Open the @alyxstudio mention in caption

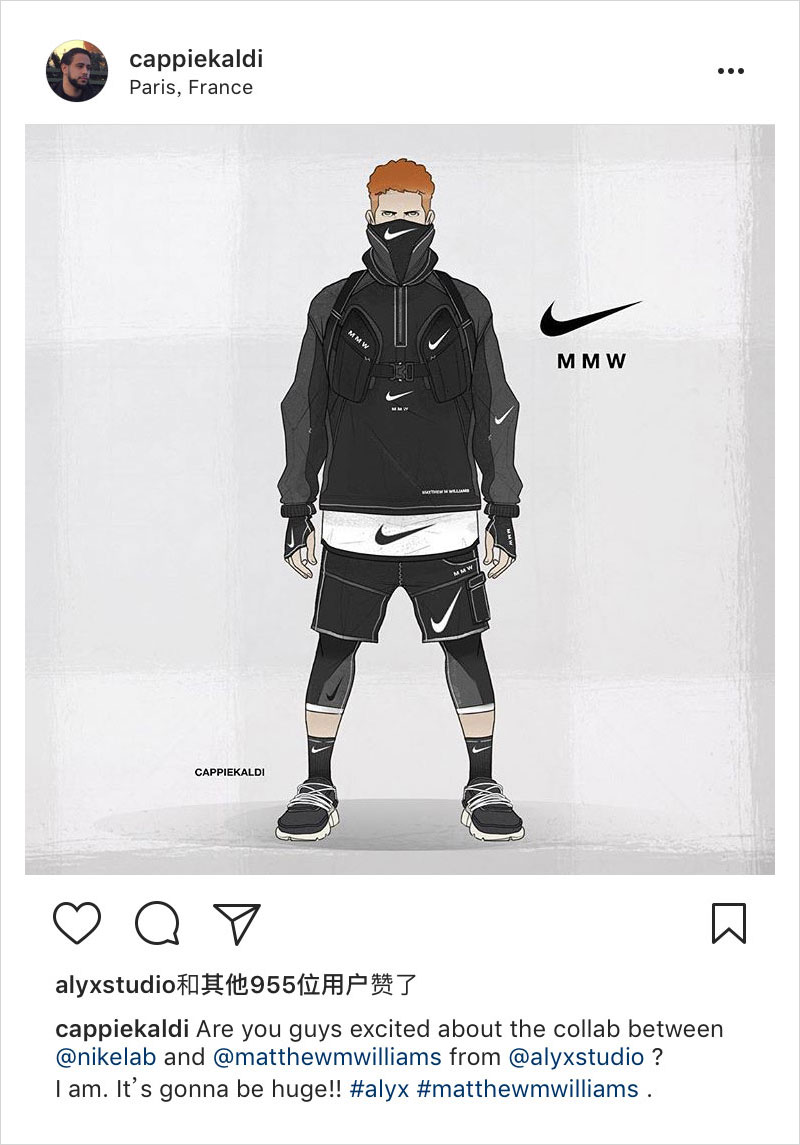tap(576, 1057)
